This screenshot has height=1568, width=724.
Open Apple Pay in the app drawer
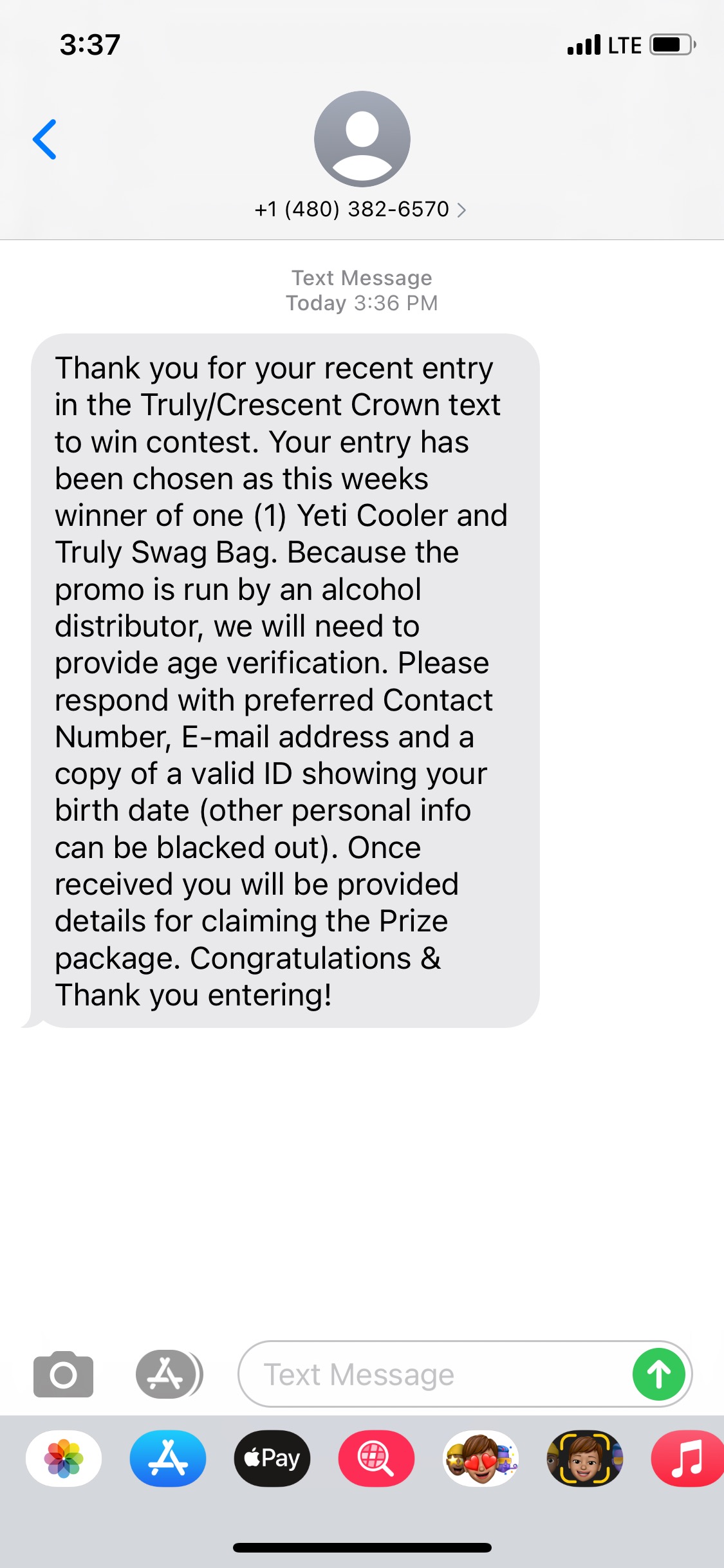coord(272,1459)
